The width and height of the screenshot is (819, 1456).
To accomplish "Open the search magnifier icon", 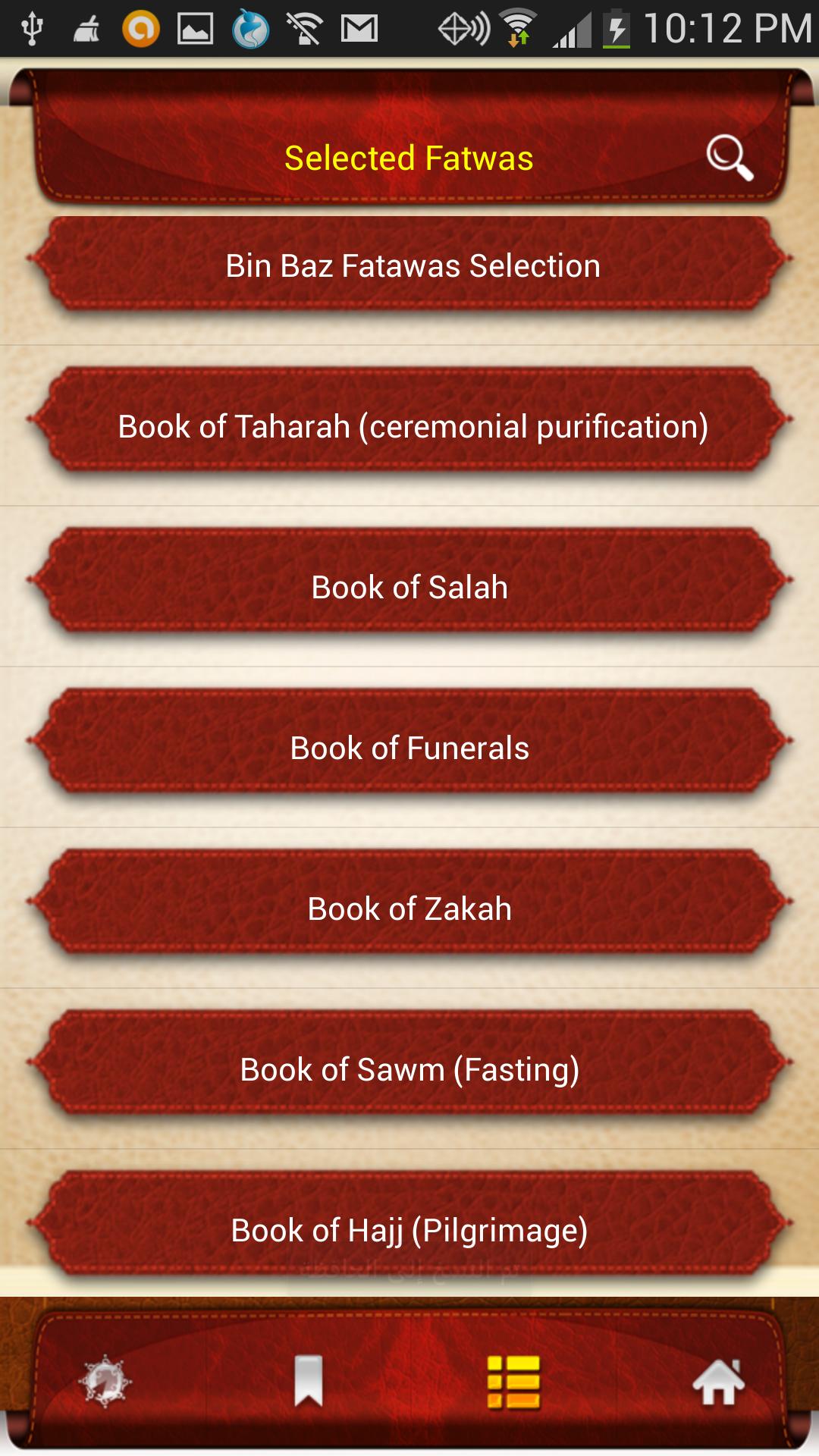I will click(x=730, y=157).
